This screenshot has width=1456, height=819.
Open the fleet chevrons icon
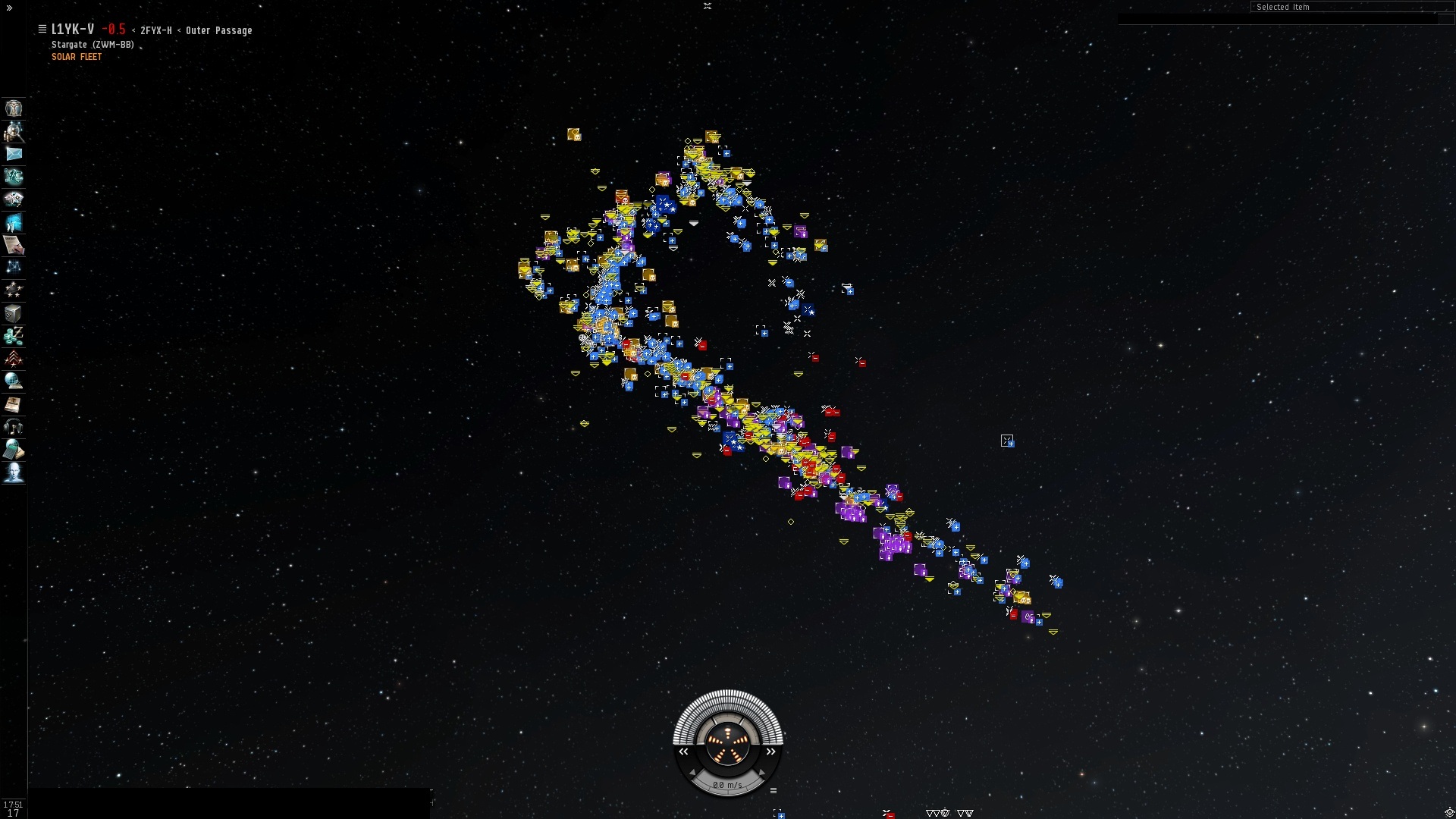coord(14,359)
